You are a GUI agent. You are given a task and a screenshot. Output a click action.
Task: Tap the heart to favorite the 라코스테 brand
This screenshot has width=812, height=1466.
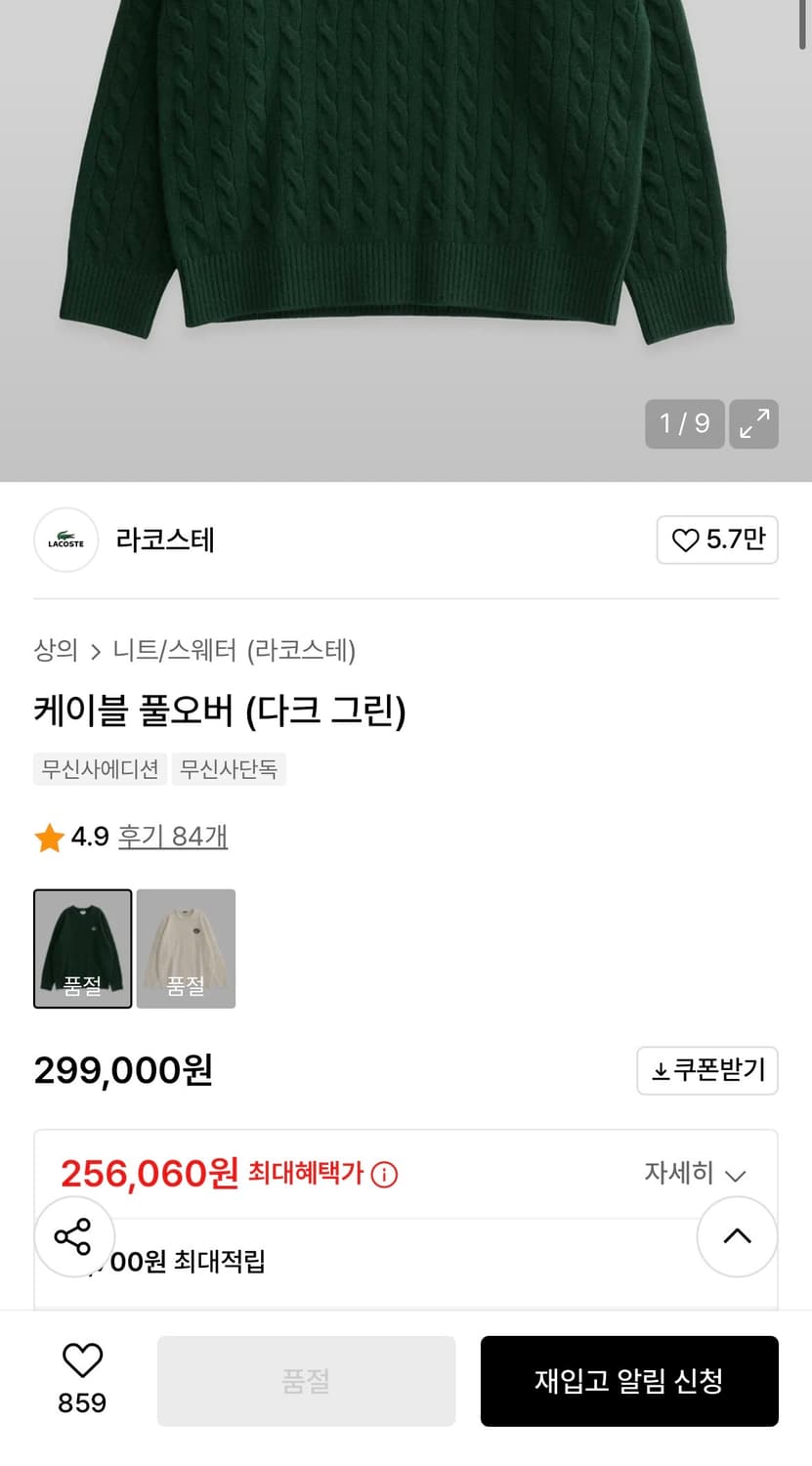[x=717, y=539]
